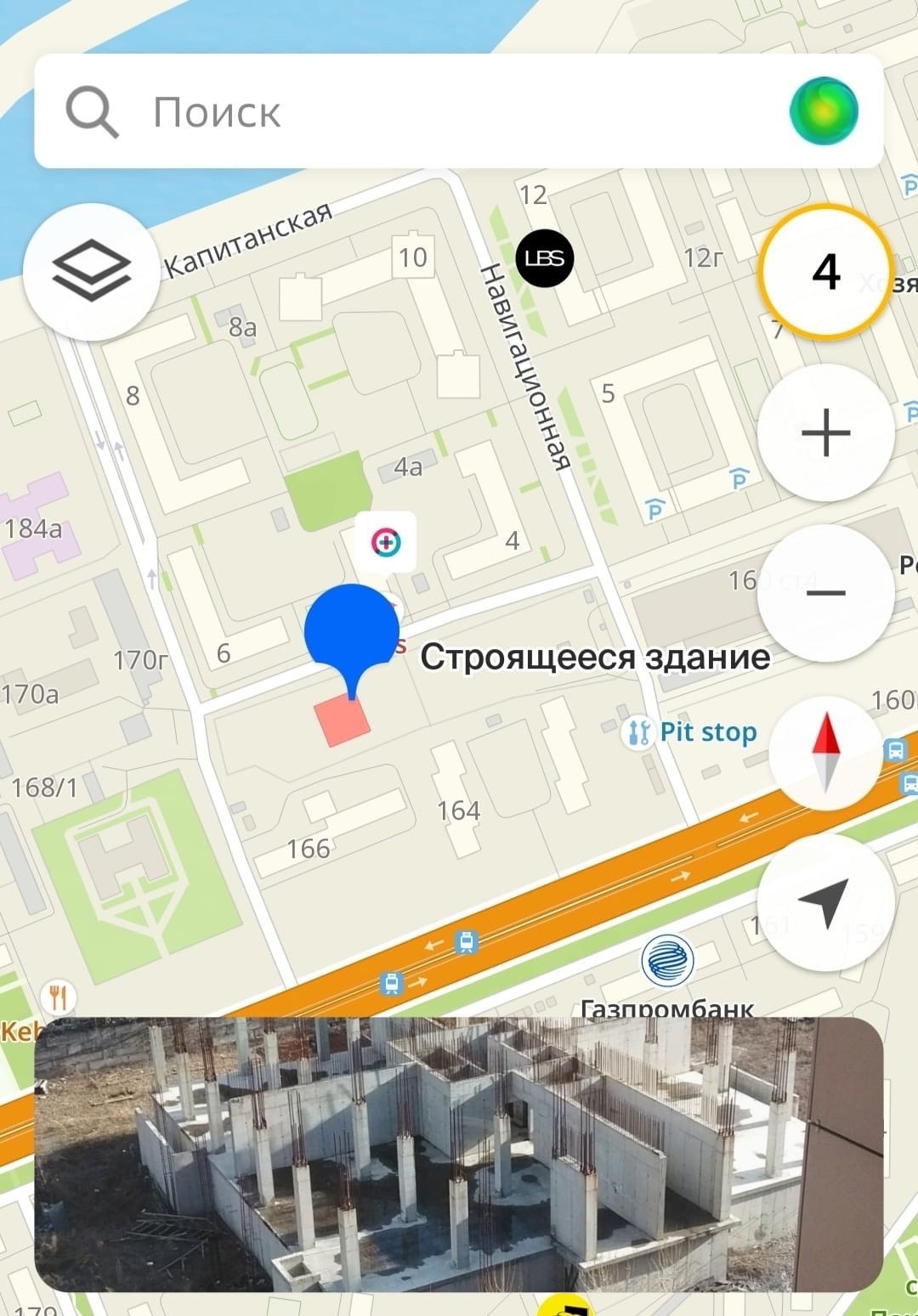Select the Pit stop marker
Screen dimensions: 918x1316
click(637, 731)
